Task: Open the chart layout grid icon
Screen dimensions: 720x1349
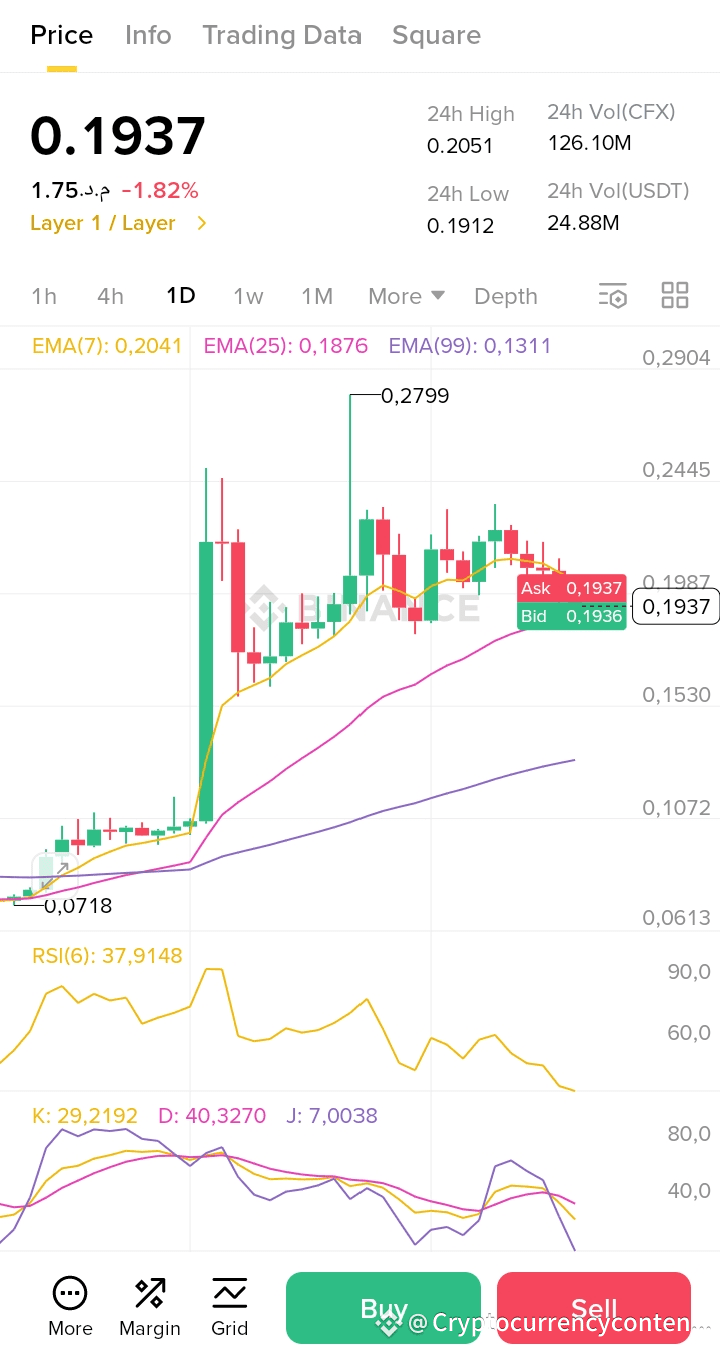Action: coord(675,295)
